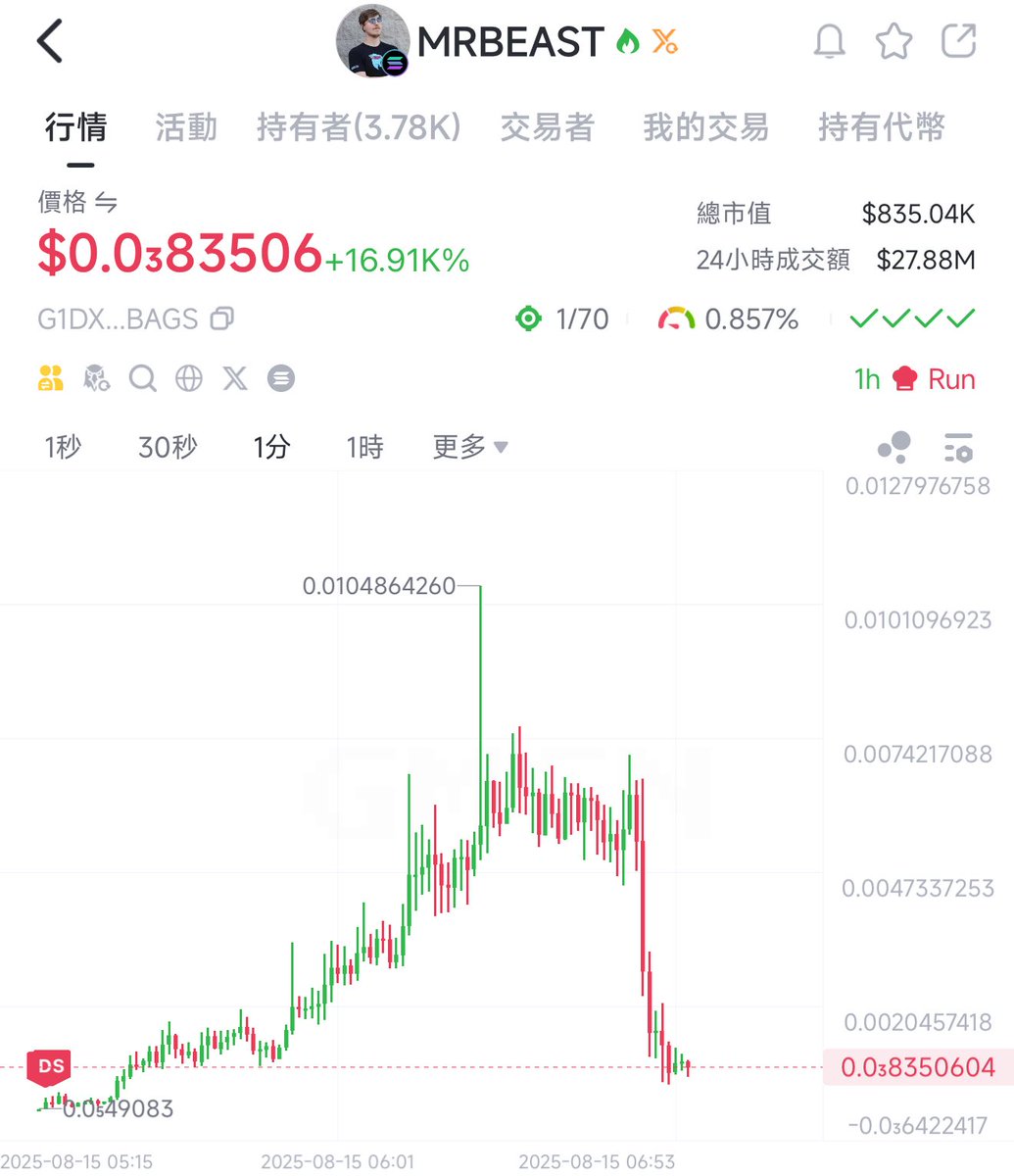The width and height of the screenshot is (1014, 1176).
Task: Add MRBEAST to favorites with the star
Action: coord(893,41)
